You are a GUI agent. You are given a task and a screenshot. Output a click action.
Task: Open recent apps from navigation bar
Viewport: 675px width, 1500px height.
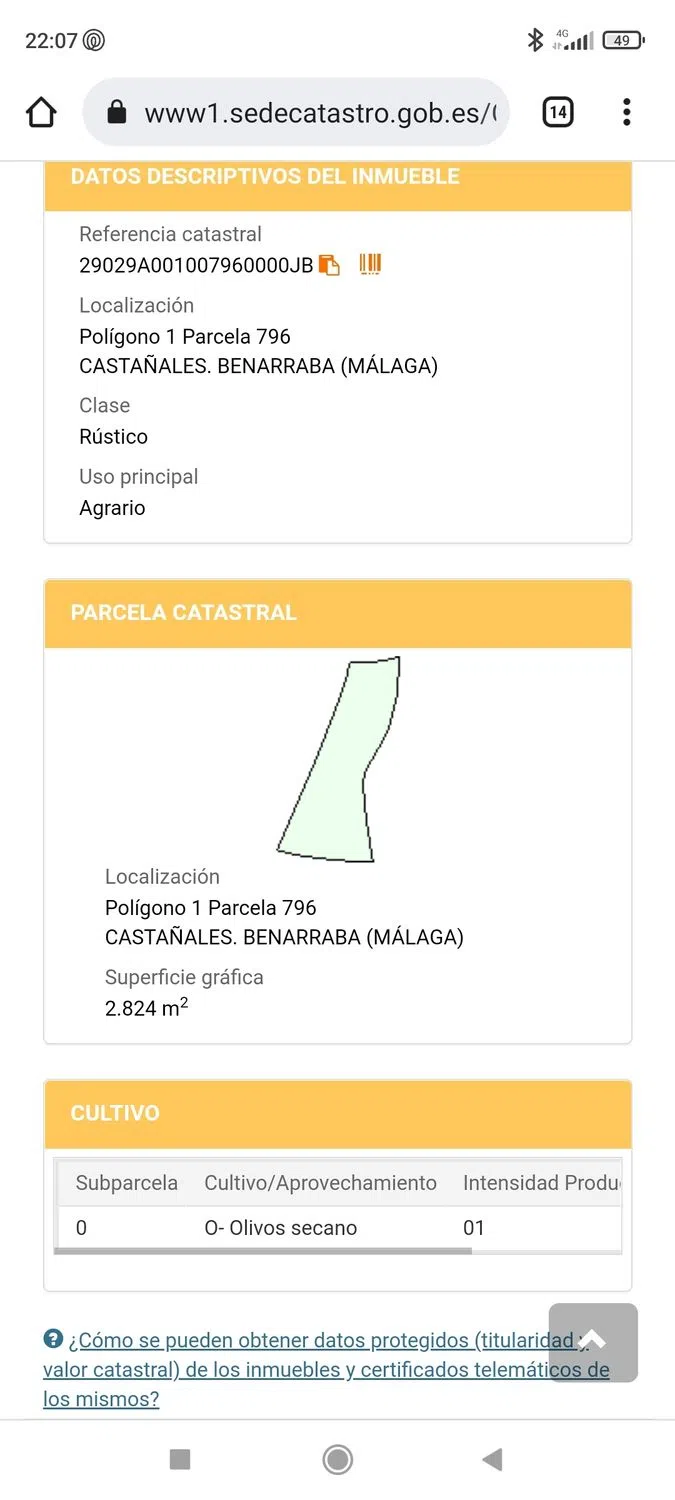point(180,1460)
